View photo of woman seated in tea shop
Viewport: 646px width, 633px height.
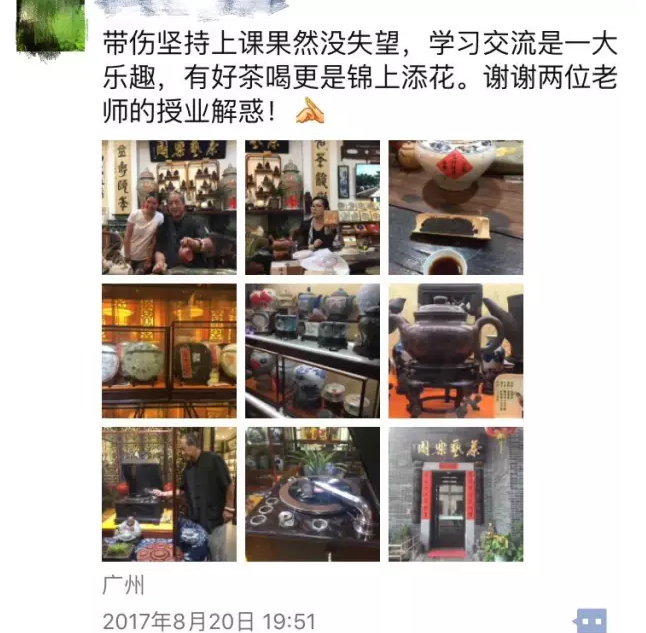click(312, 207)
